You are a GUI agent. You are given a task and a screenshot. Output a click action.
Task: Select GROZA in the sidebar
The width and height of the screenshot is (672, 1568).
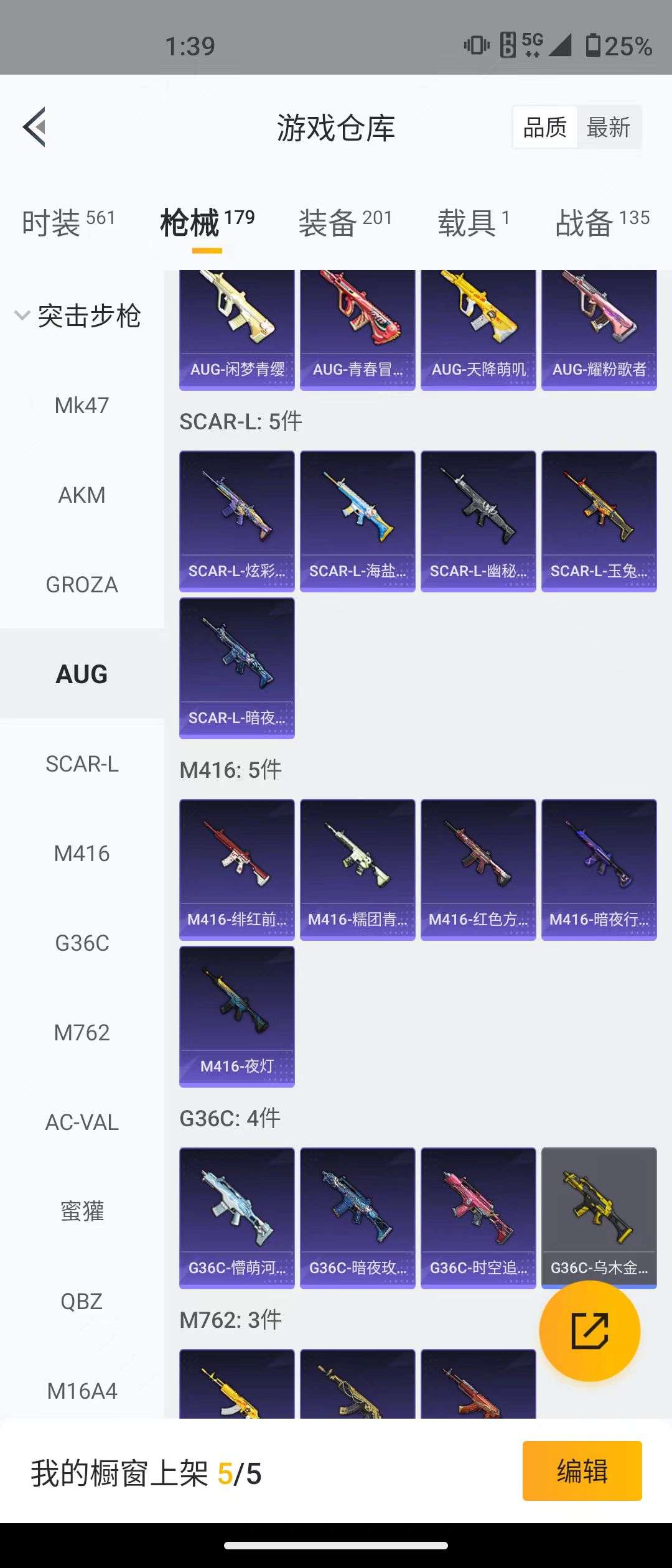[82, 585]
